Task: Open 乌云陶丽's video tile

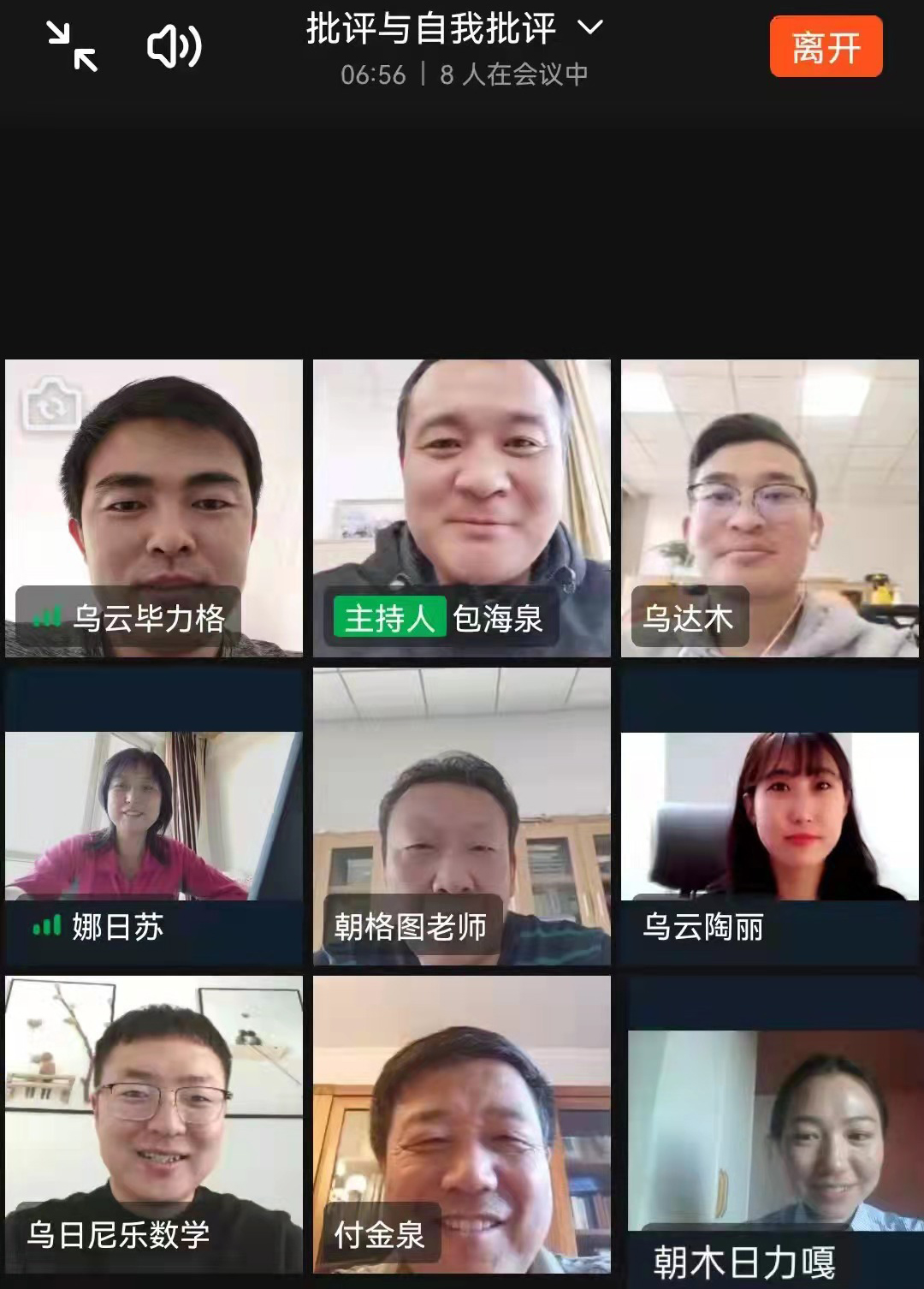Action: (769, 816)
